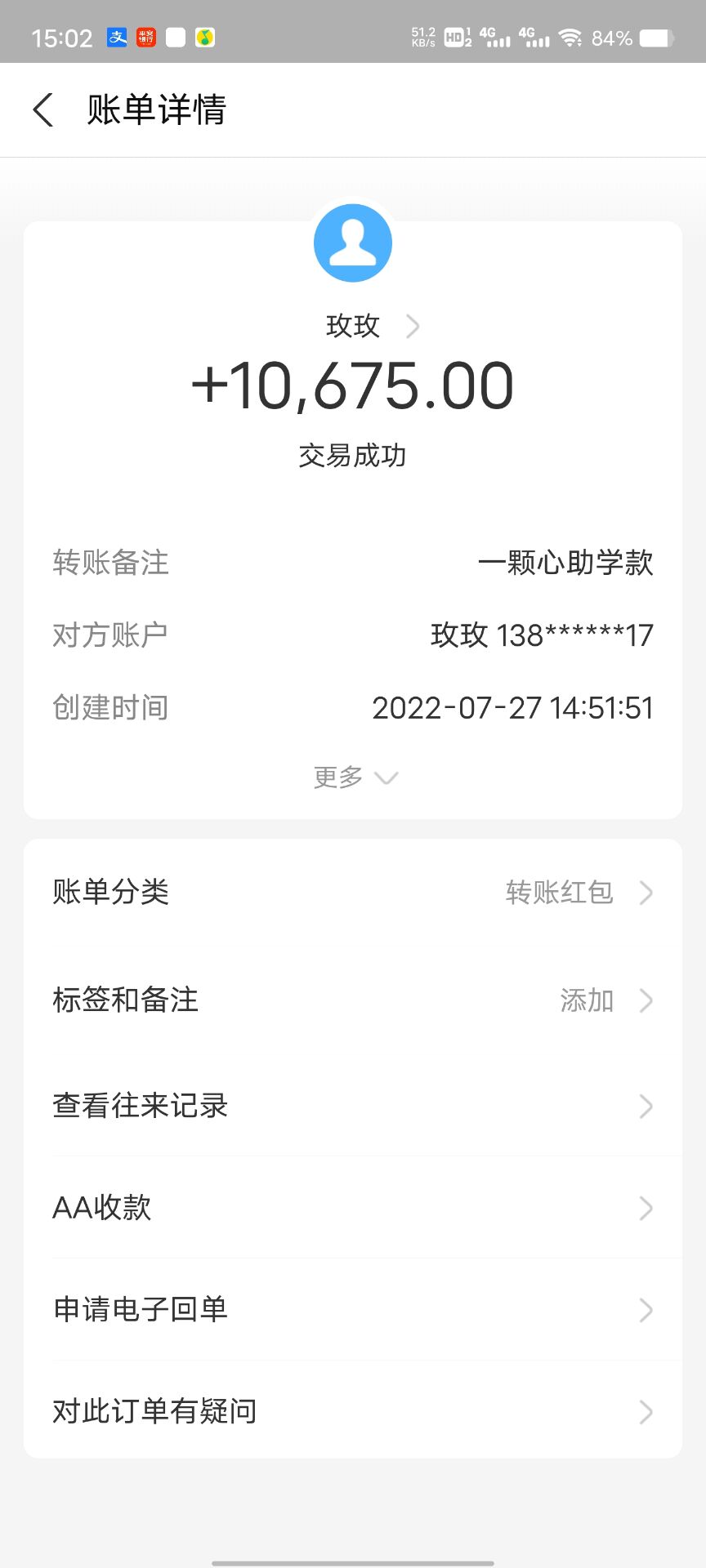Tap the back arrow on 账单详情
This screenshot has height=1568, width=706.
42,109
